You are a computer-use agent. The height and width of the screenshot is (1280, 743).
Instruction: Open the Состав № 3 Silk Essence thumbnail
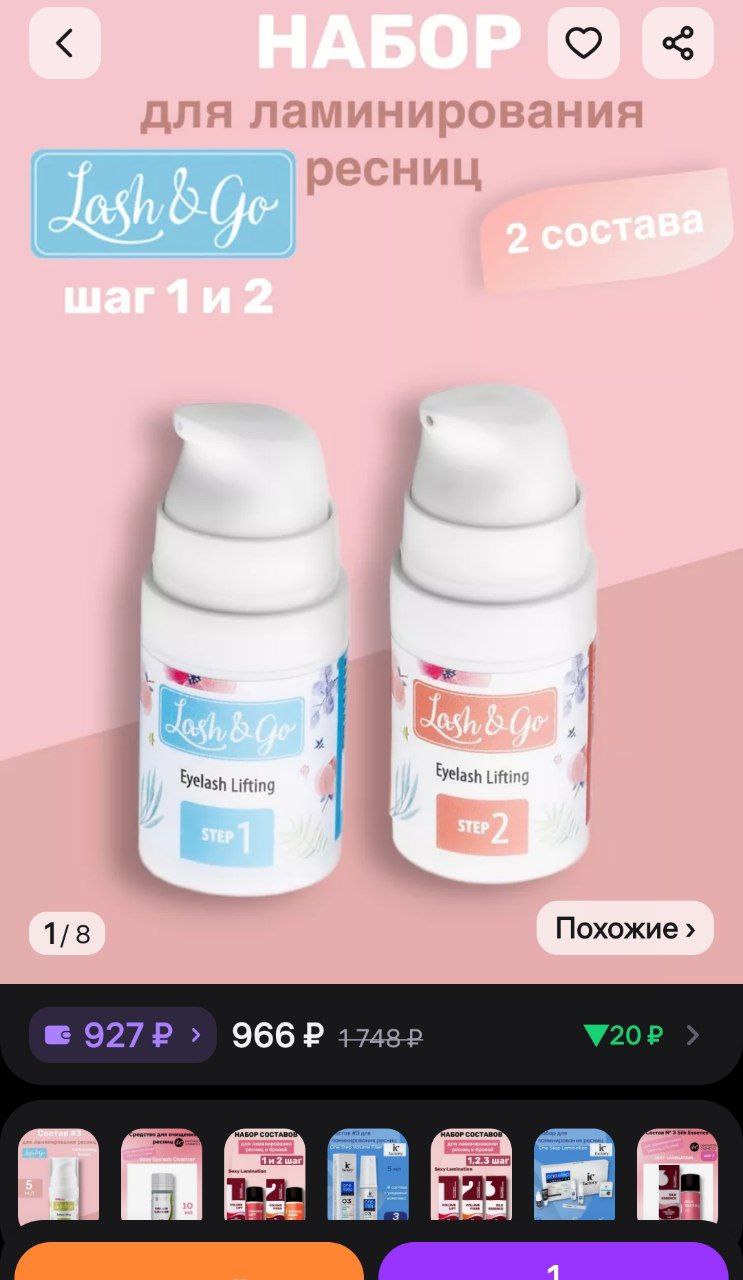(x=678, y=1174)
